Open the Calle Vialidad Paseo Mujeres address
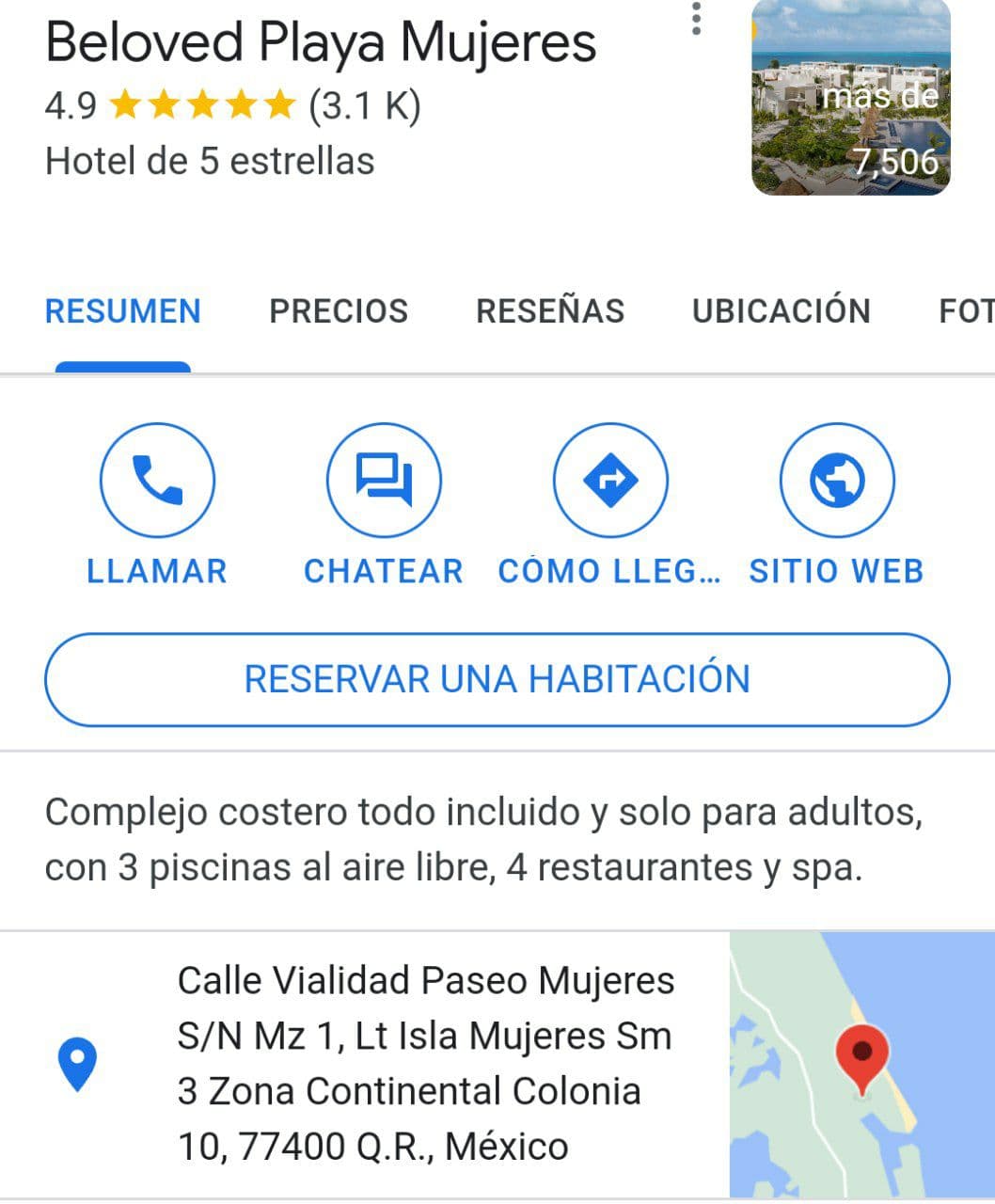This screenshot has width=995, height=1204. pos(425,1063)
